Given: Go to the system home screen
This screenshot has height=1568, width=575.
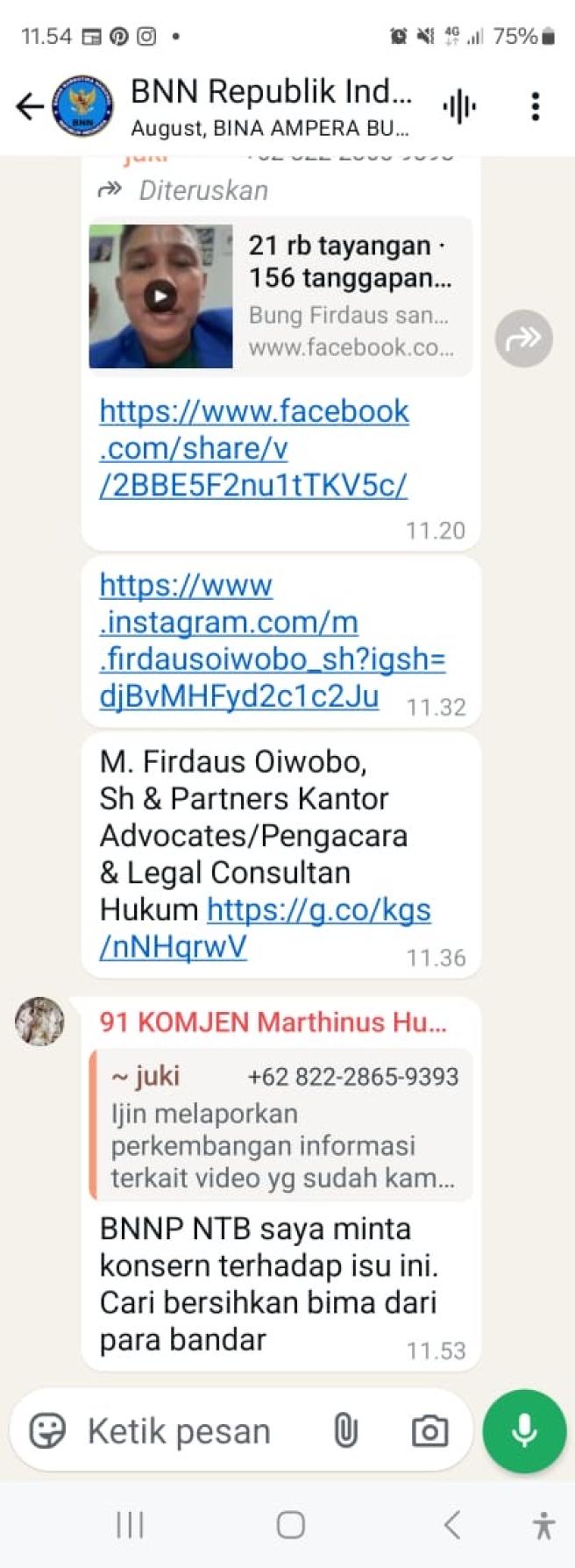Looking at the screenshot, I should click(x=290, y=1525).
